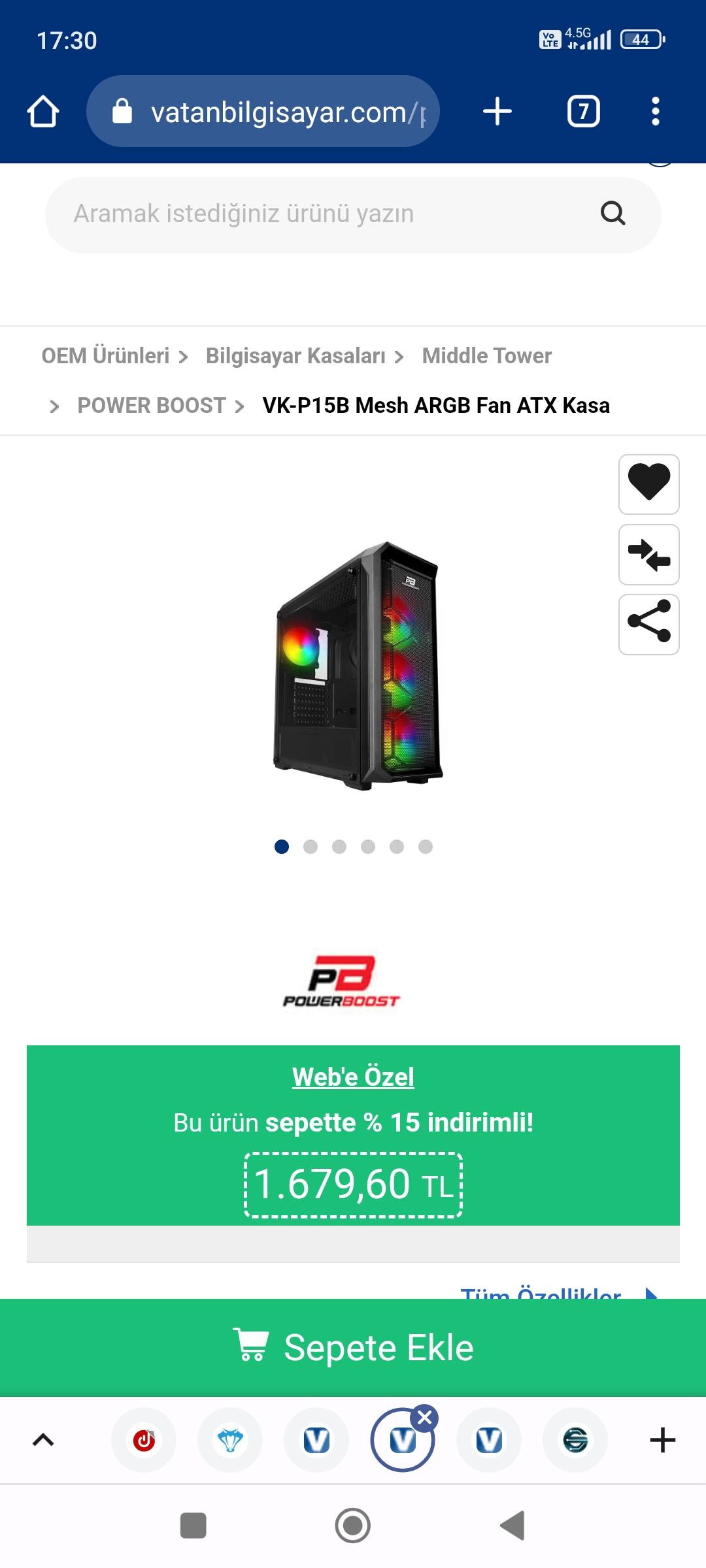The height and width of the screenshot is (1568, 706).
Task: Show the open tabs switcher
Action: 583,112
